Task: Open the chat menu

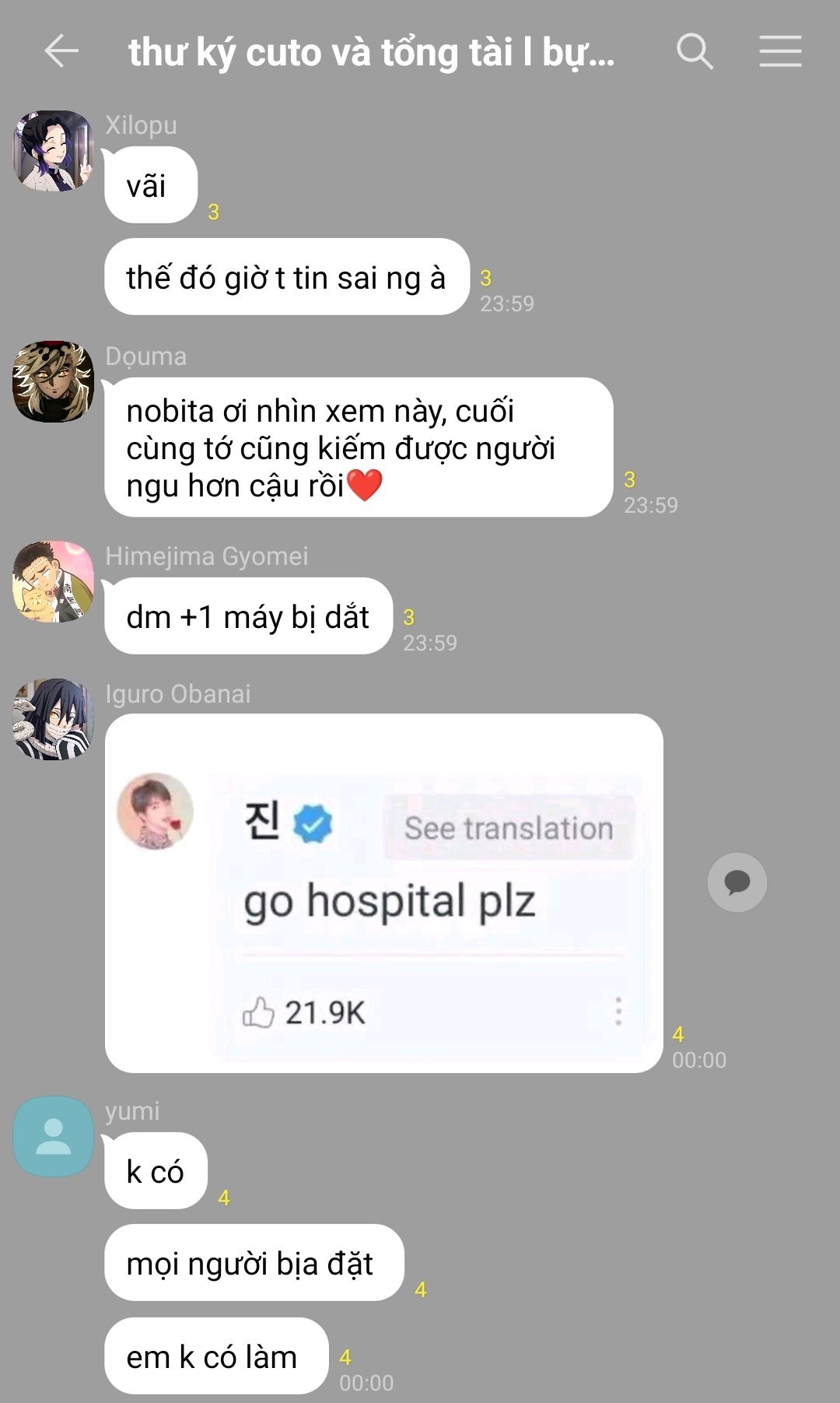Action: click(x=780, y=52)
